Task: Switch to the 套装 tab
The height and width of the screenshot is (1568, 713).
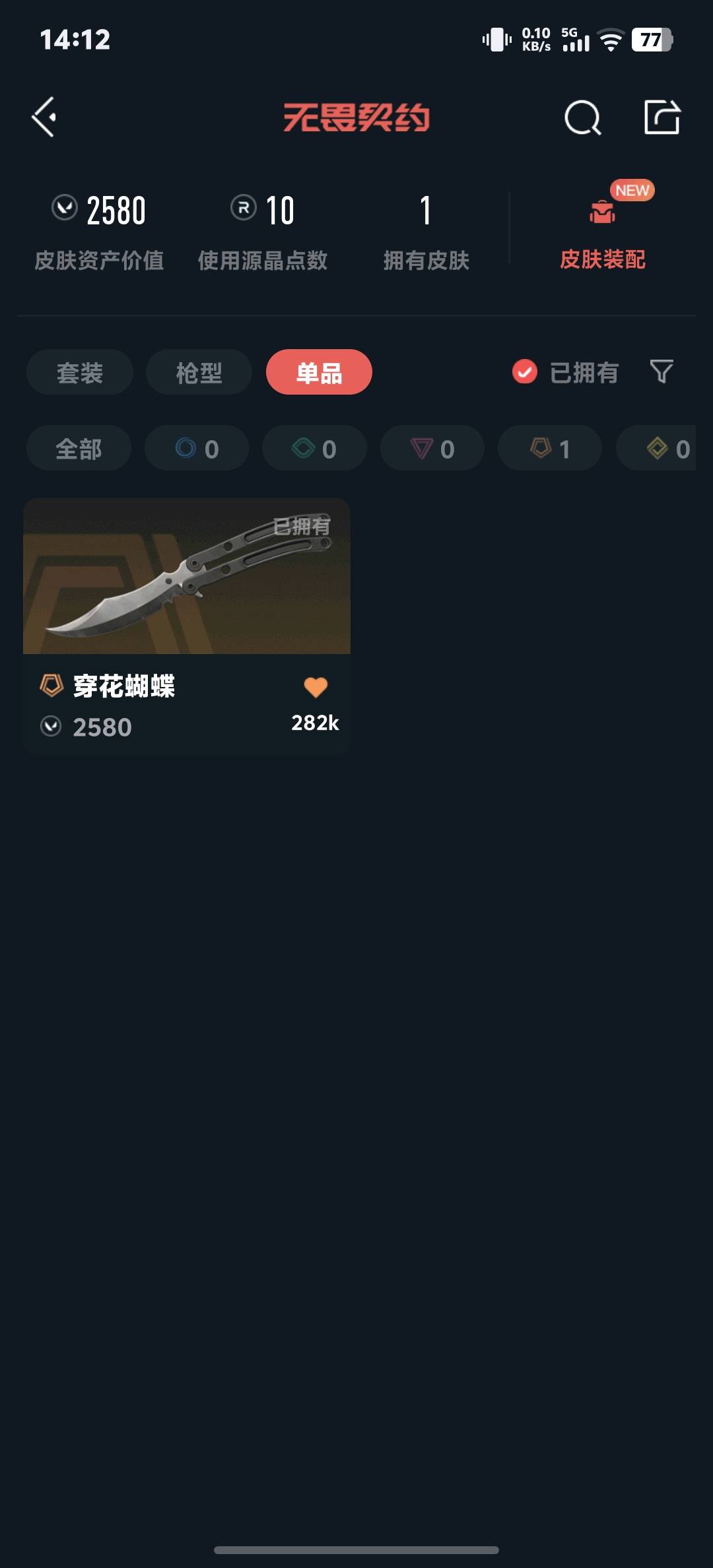Action: point(80,372)
